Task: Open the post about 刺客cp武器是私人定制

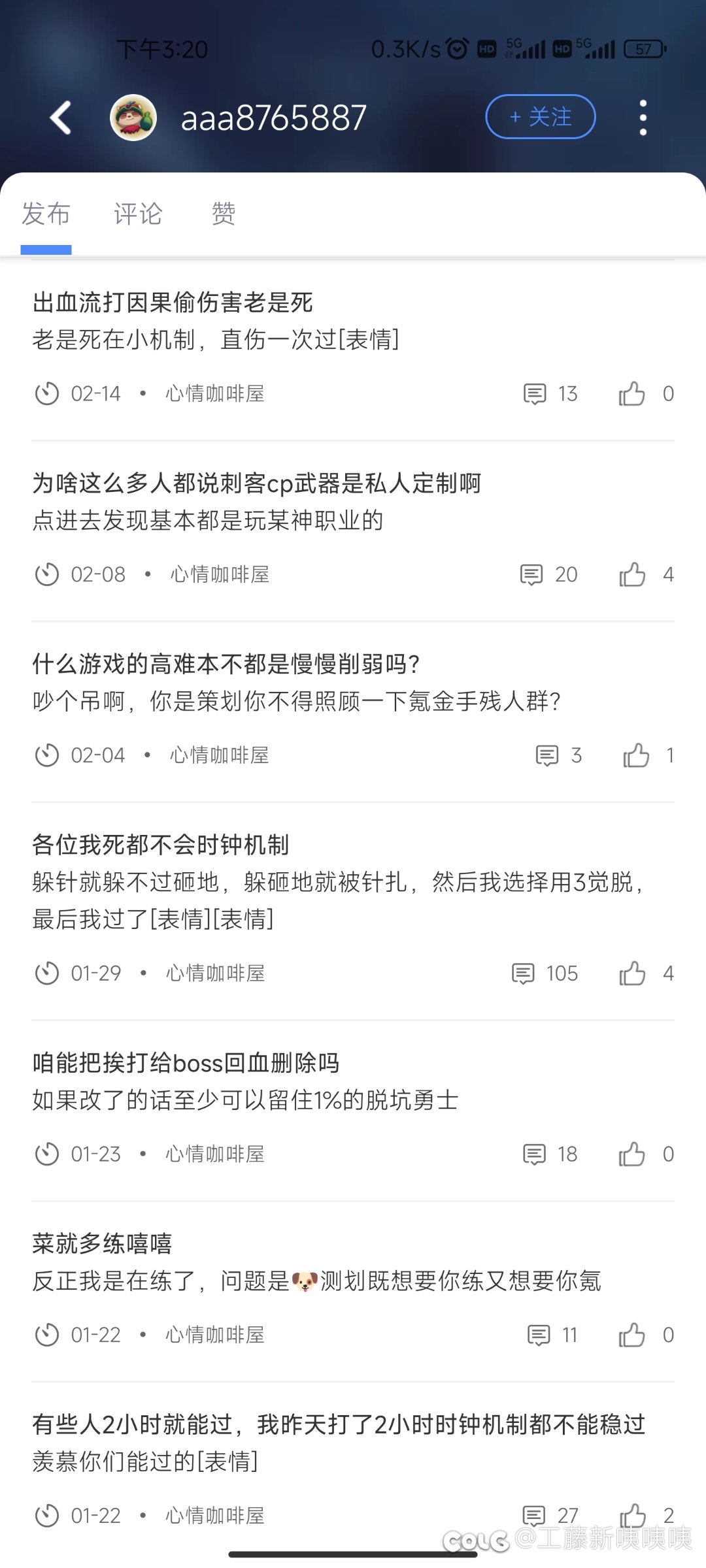Action: point(353,502)
